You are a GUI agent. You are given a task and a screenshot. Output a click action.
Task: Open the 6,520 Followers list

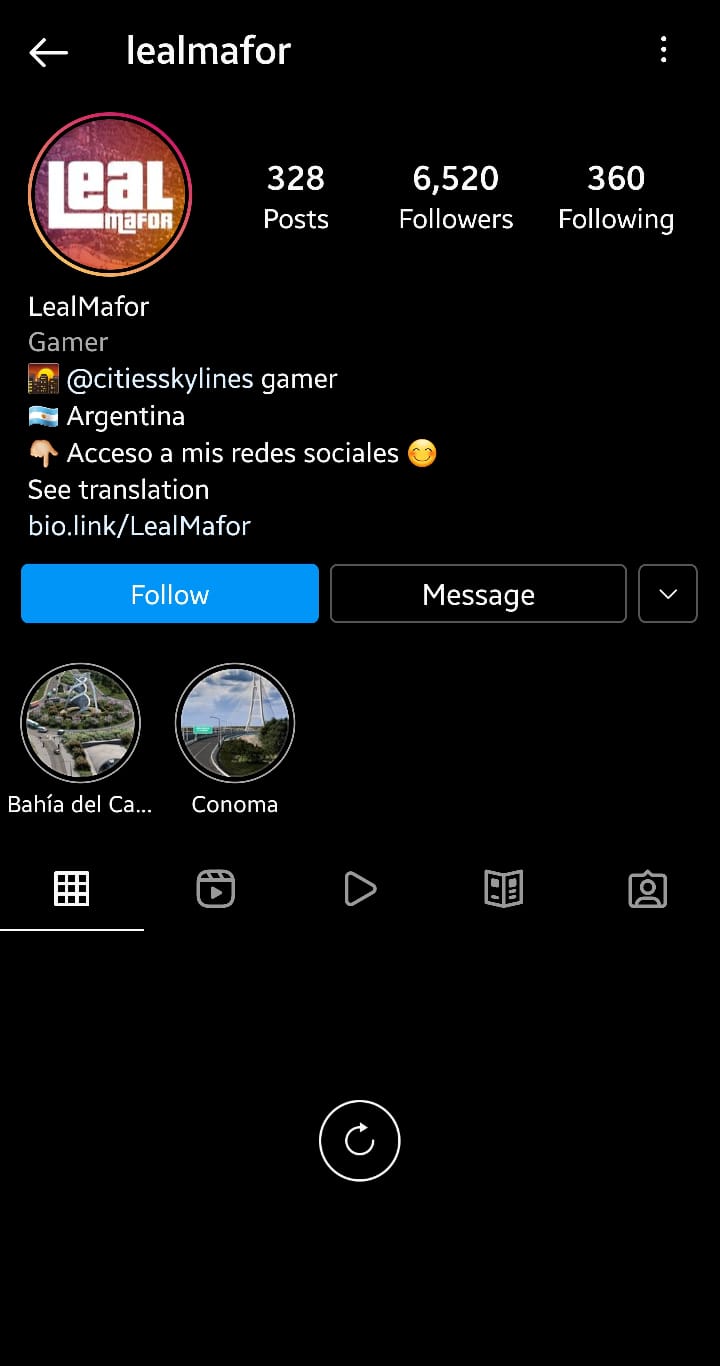point(456,197)
